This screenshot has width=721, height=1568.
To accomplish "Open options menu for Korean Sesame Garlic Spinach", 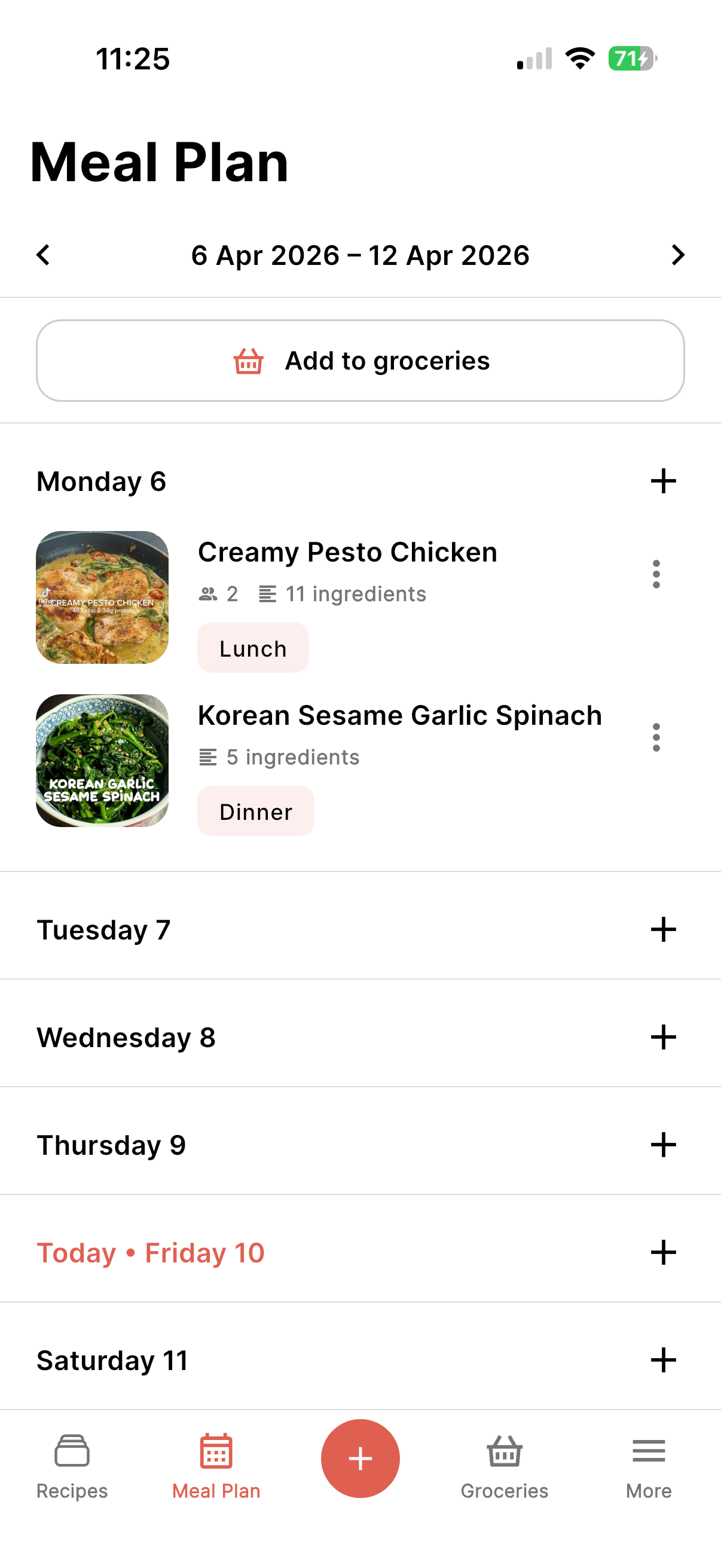I will click(656, 739).
